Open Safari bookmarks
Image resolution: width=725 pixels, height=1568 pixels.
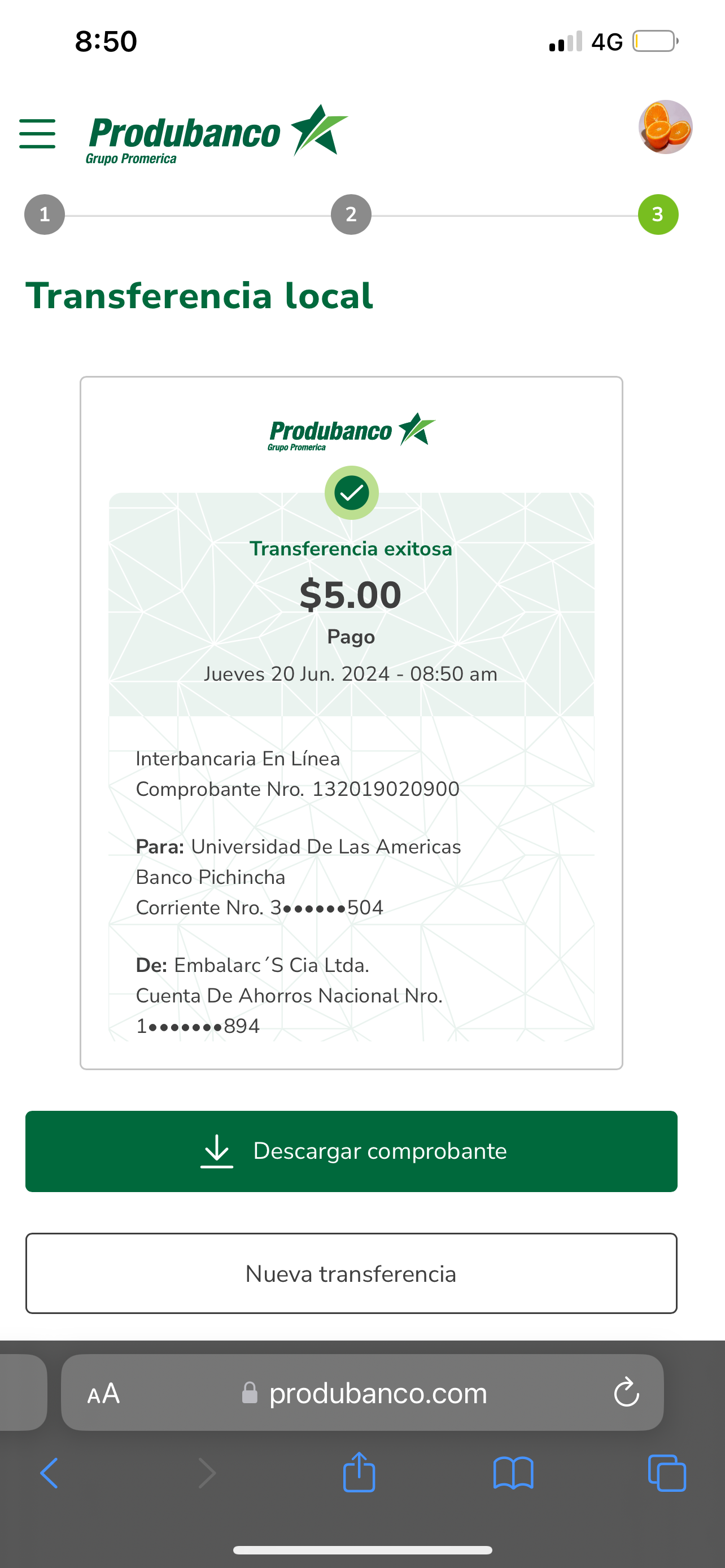point(513,1473)
